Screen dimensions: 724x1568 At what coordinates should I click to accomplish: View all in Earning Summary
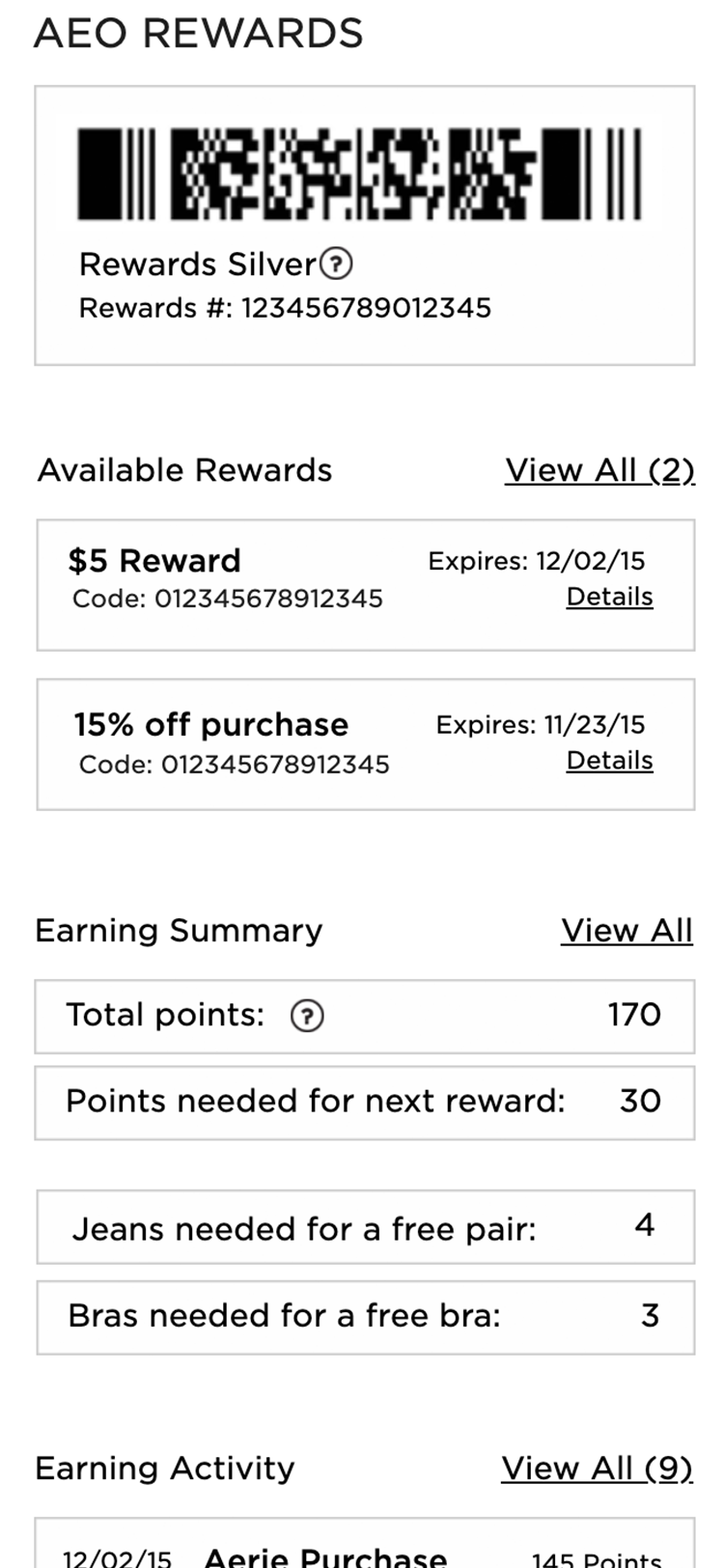coord(627,931)
